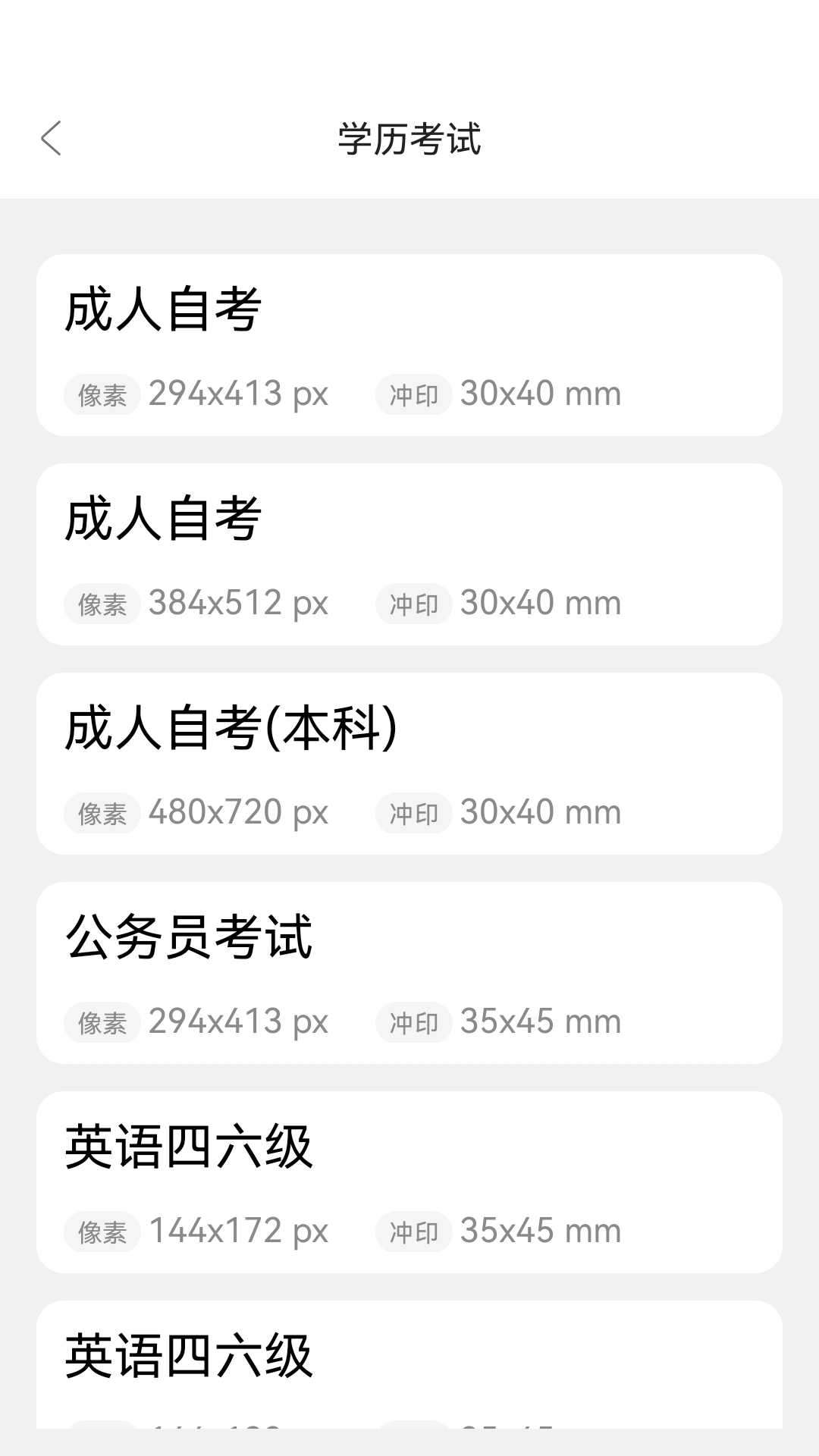This screenshot has width=819, height=1456.
Task: Tap the 冲印 tag on the 公务员考试 card
Action: click(413, 1023)
